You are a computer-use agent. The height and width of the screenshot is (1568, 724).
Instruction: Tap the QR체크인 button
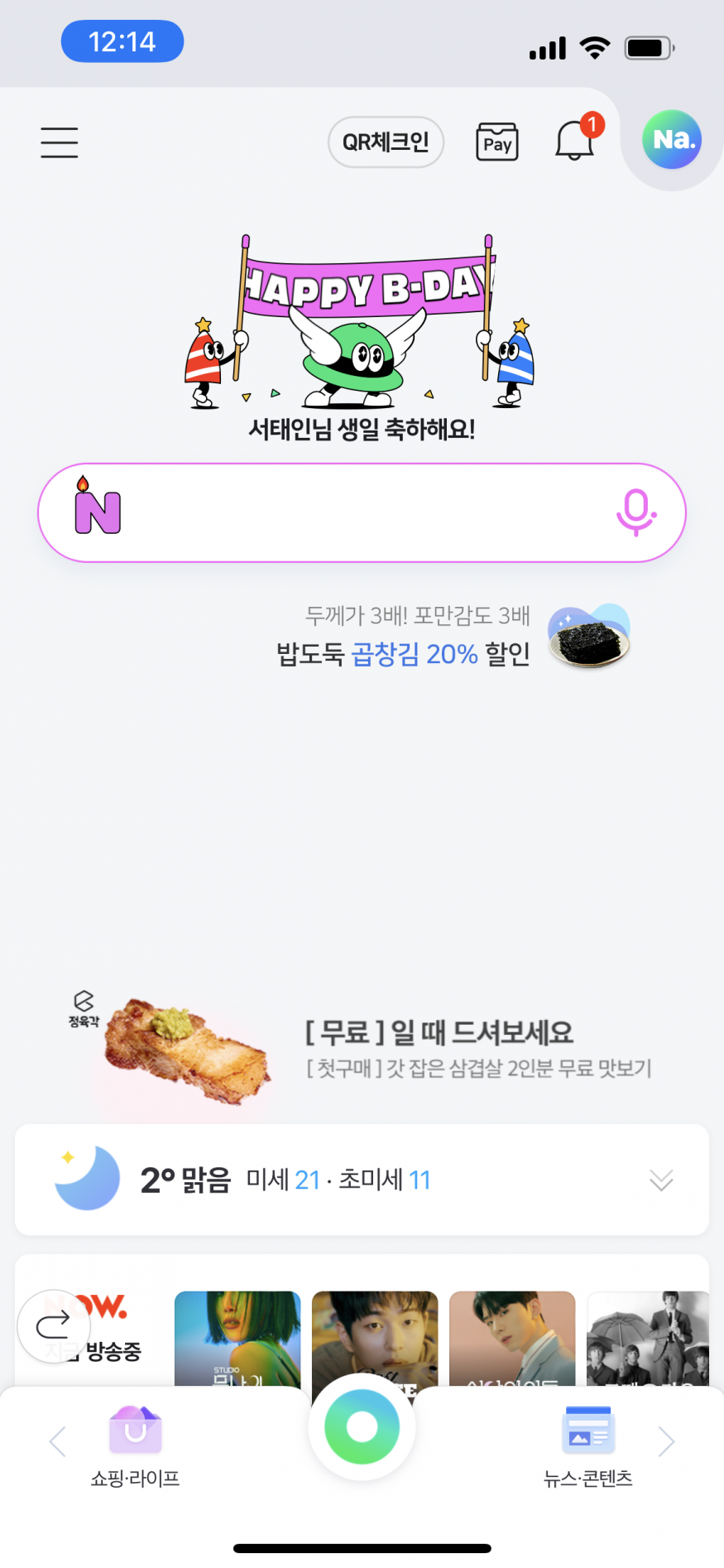point(386,142)
